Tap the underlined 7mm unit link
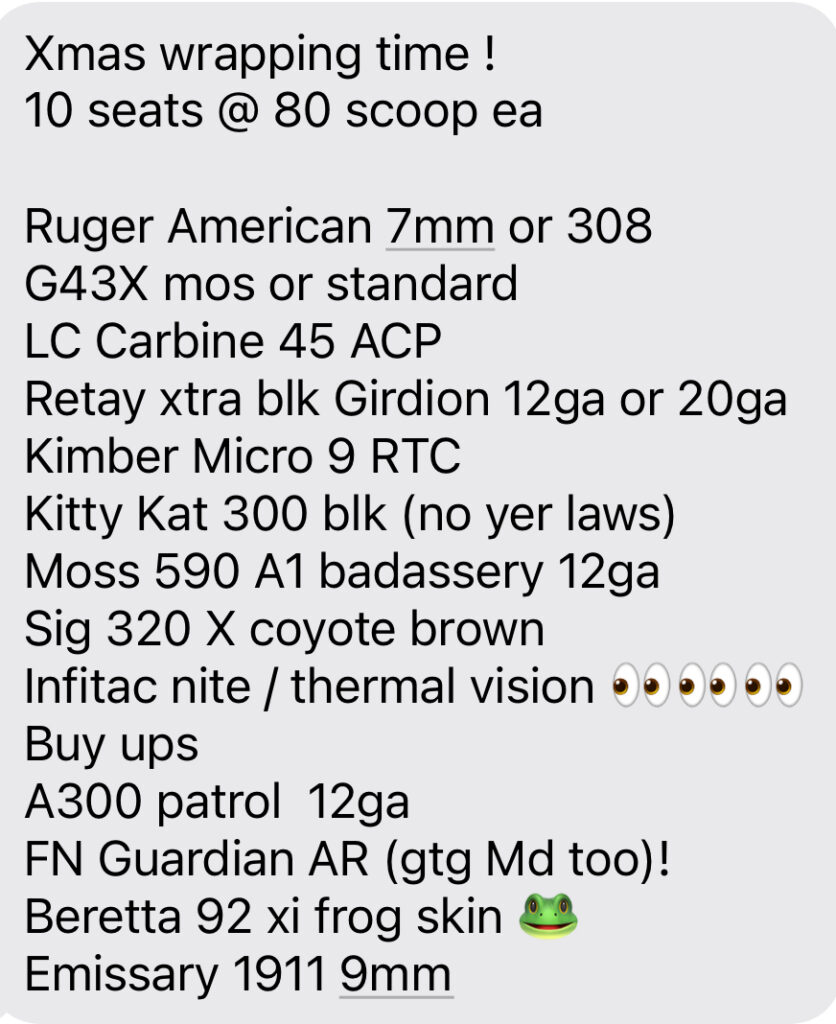The image size is (836, 1024). tap(439, 228)
